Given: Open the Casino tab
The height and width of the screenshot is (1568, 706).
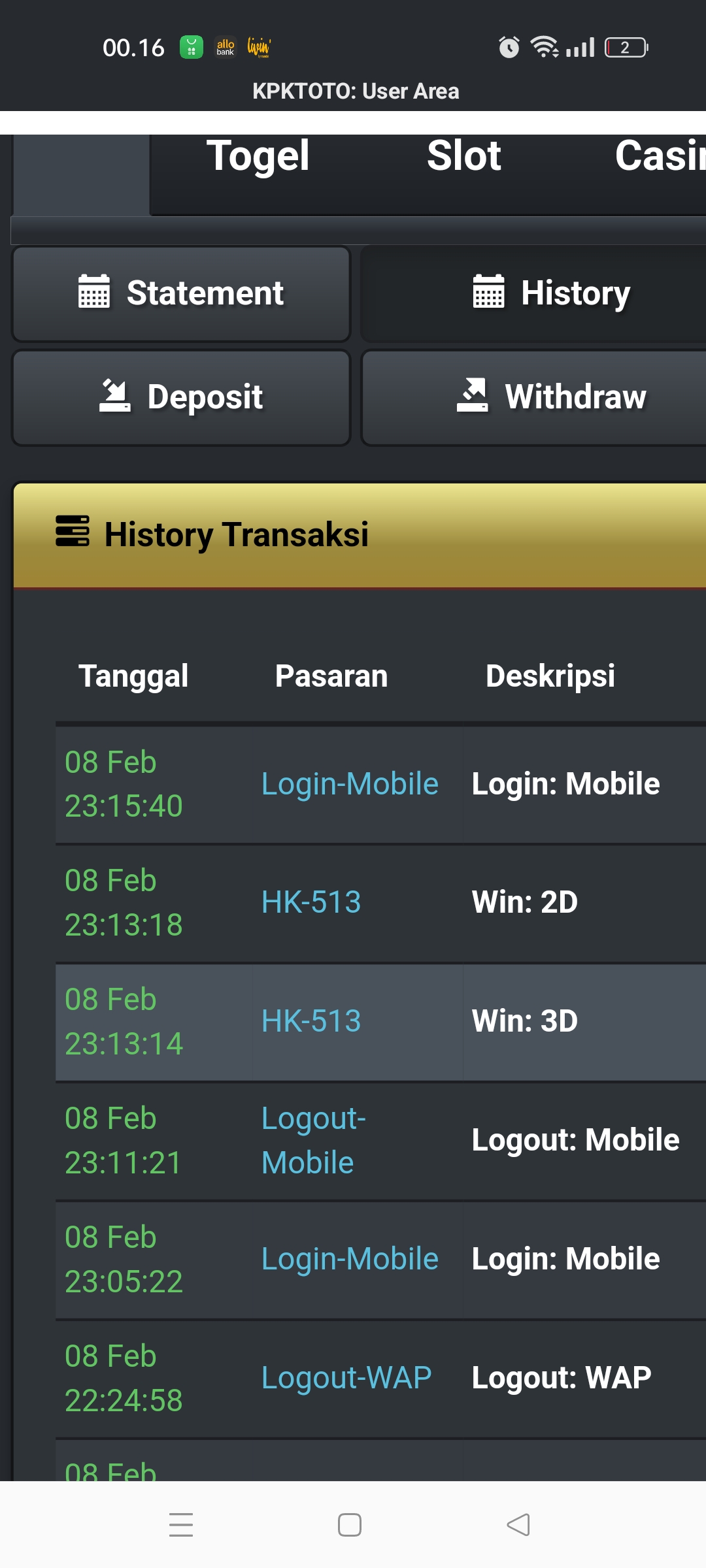Looking at the screenshot, I should [x=660, y=157].
